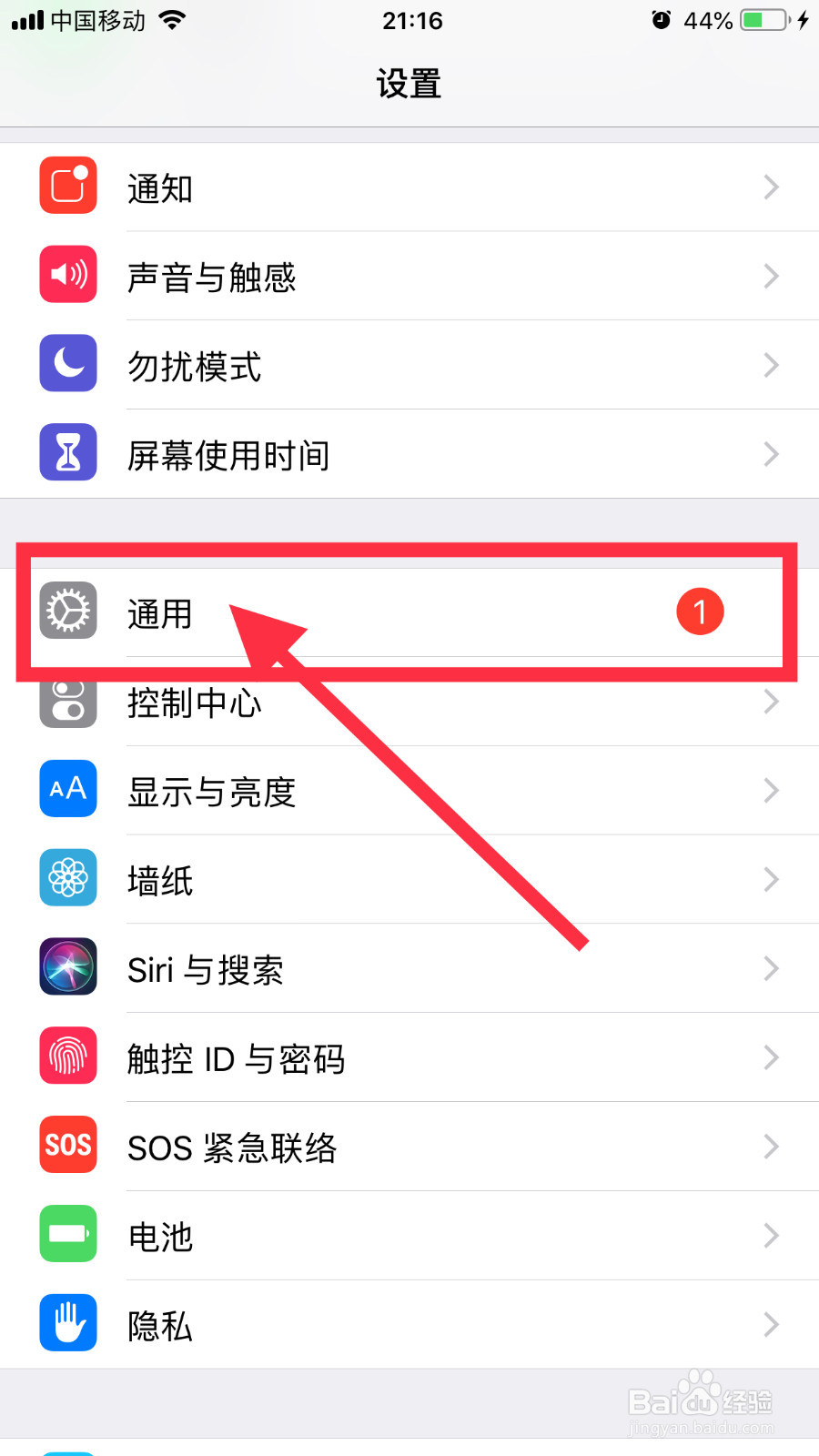Tap the red badge showing 1 on 通用
Screen dimensions: 819x1456
699,612
